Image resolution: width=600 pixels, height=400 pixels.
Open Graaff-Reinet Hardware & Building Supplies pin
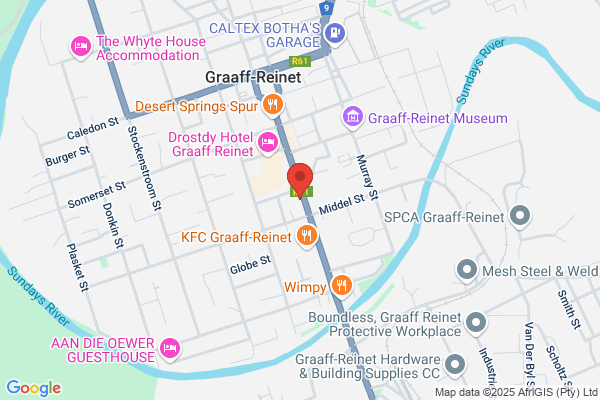[455, 366]
